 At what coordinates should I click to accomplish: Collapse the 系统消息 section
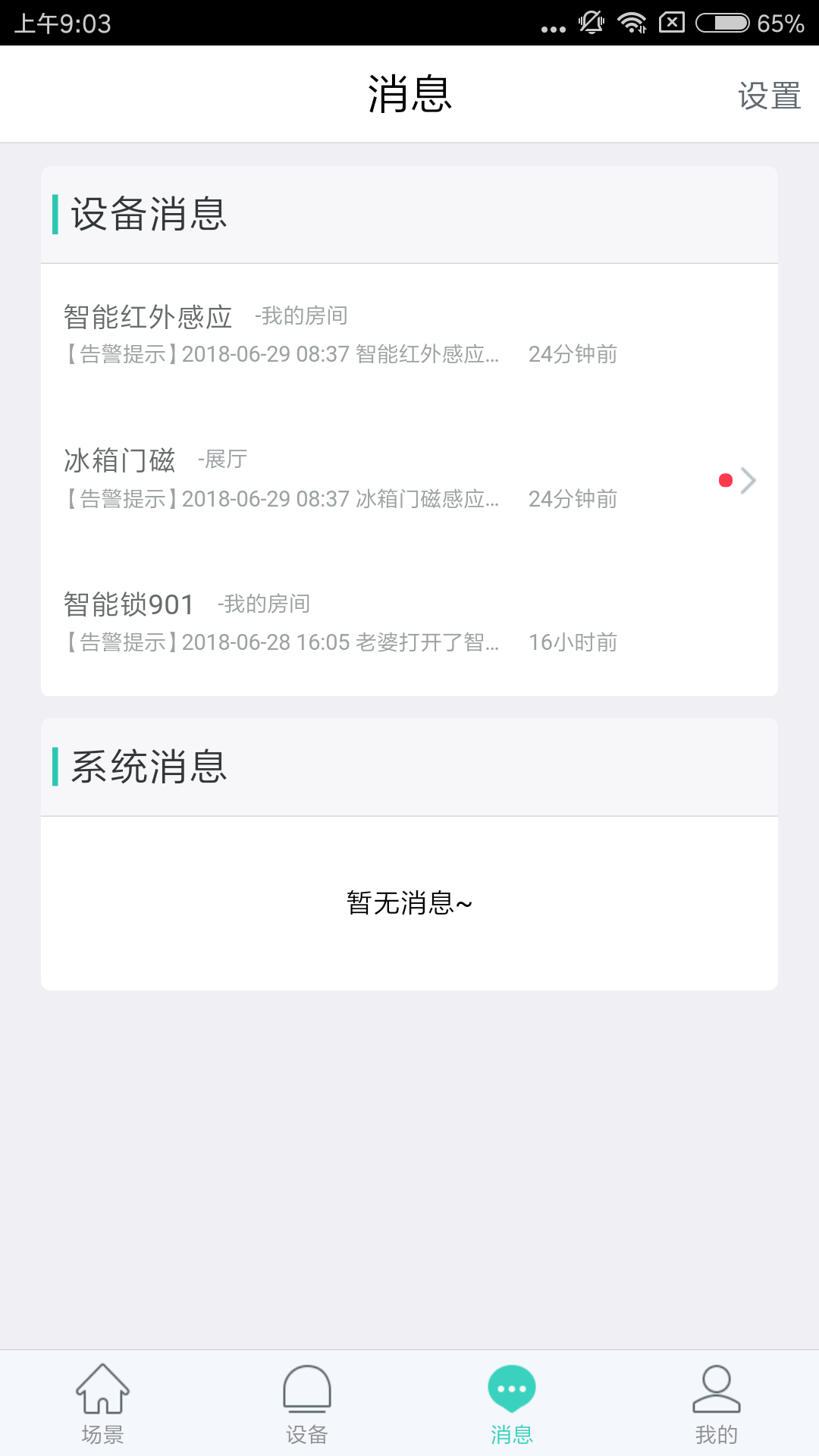148,767
